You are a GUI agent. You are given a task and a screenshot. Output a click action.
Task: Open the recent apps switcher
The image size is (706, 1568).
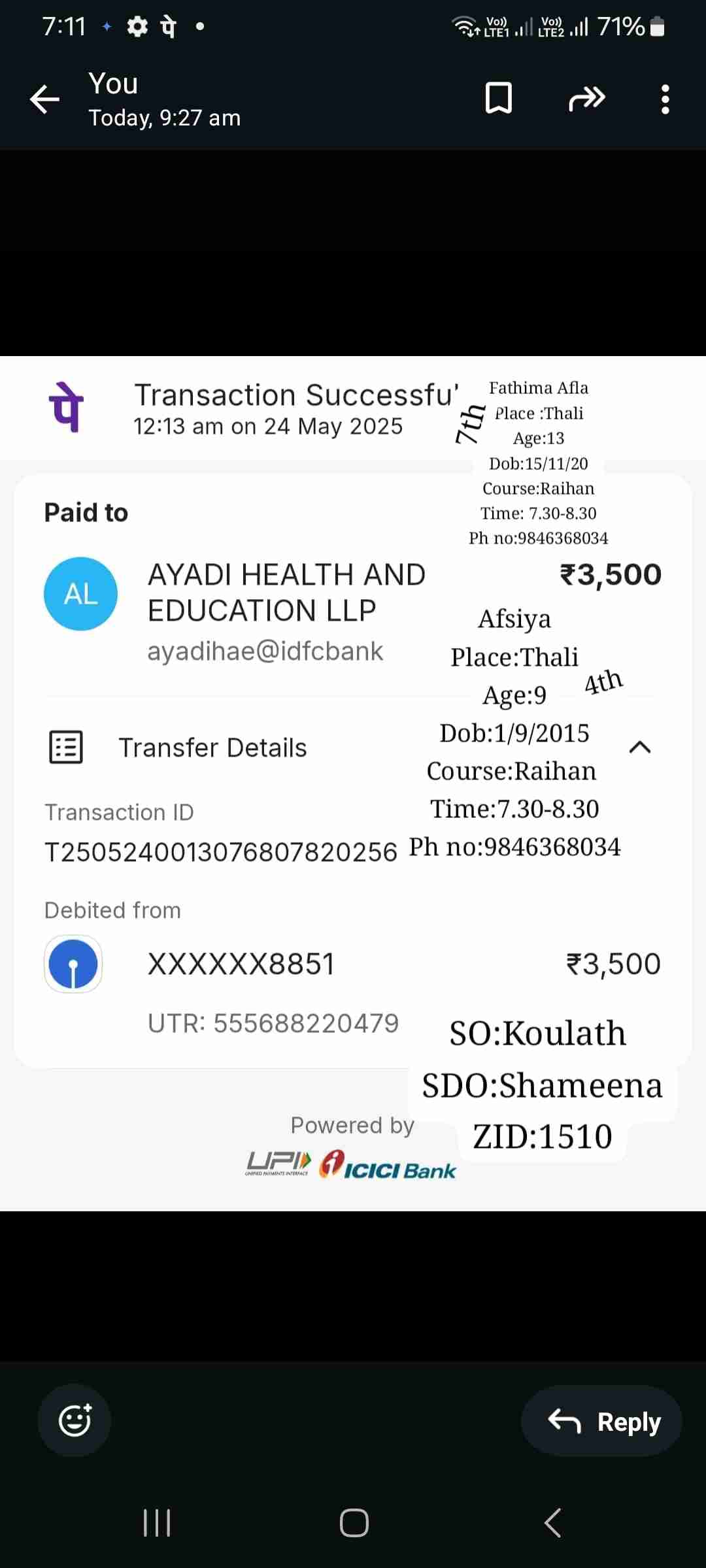pyautogui.click(x=157, y=1523)
